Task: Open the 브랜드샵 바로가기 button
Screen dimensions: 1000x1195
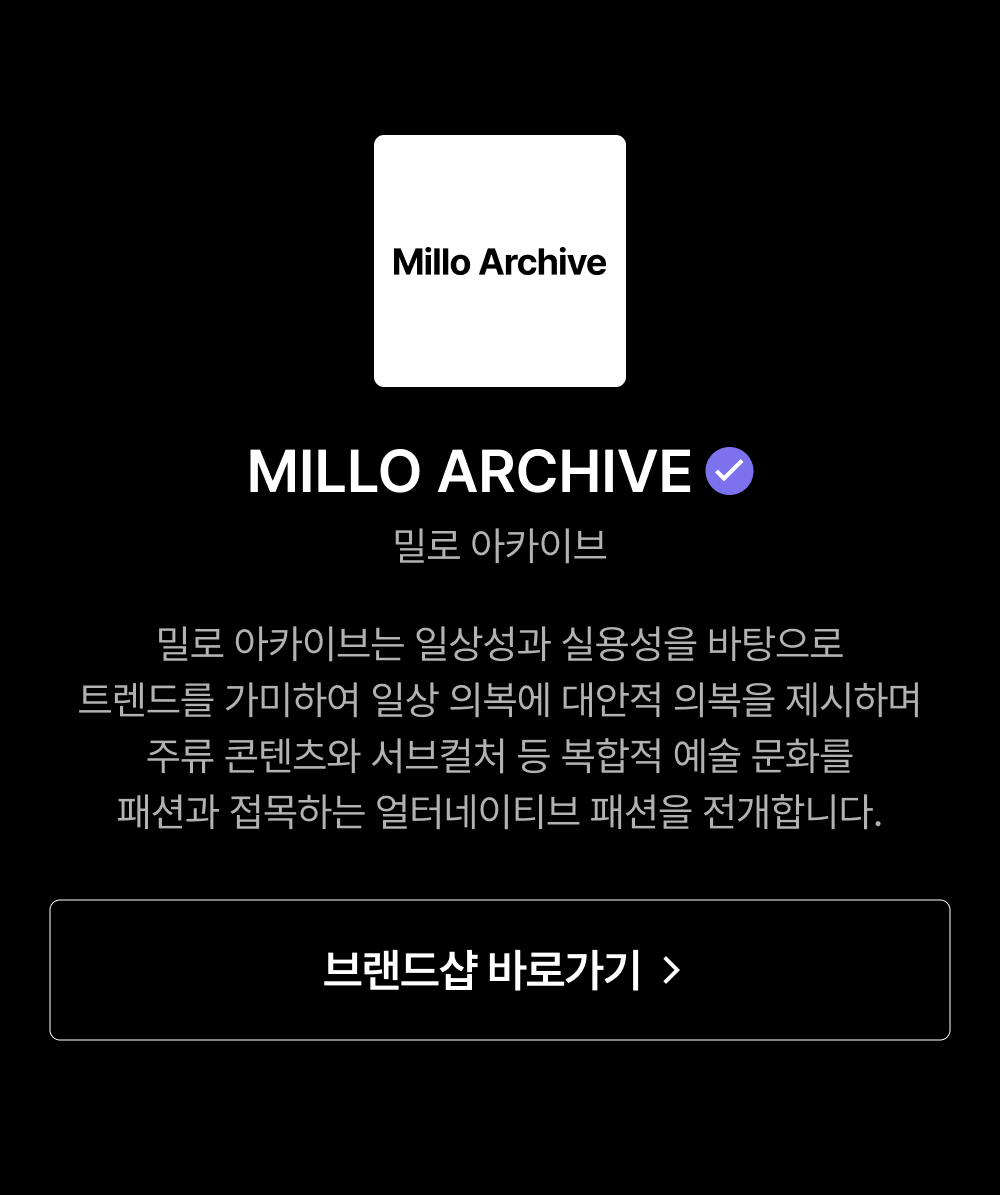Action: click(500, 969)
